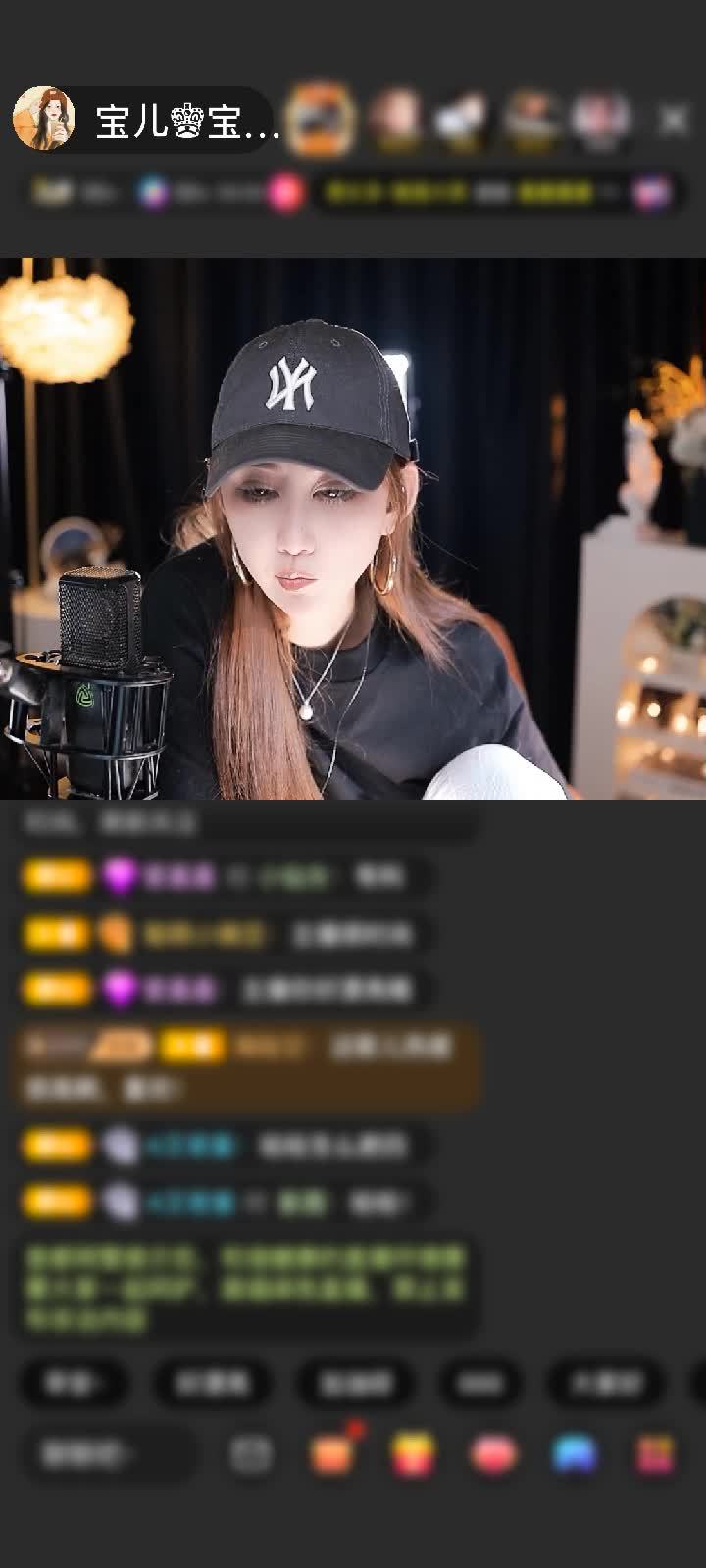Open the grey emoji icon beside input
This screenshot has height=1568, width=706.
[251, 1454]
